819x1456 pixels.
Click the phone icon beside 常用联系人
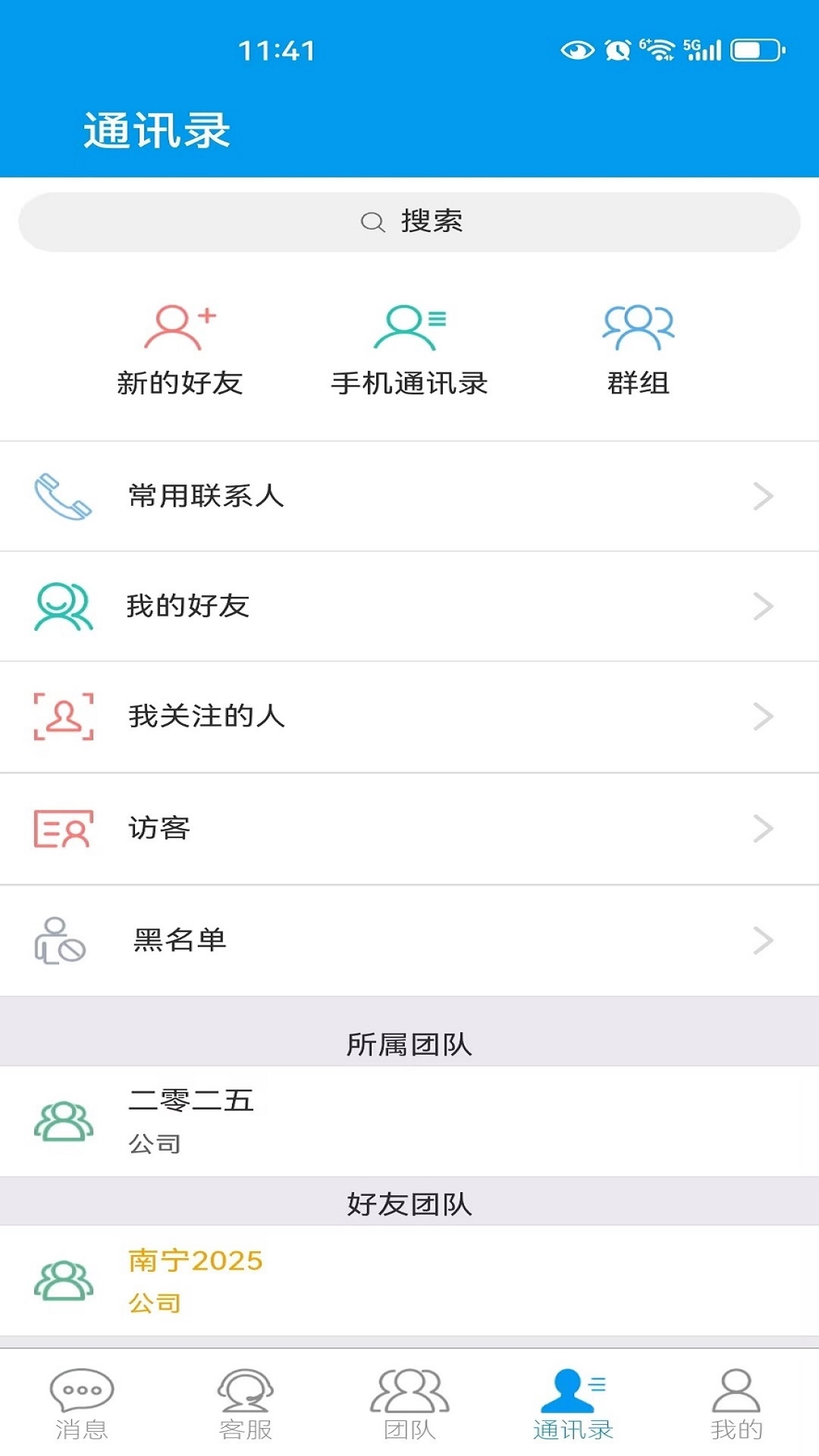(62, 497)
